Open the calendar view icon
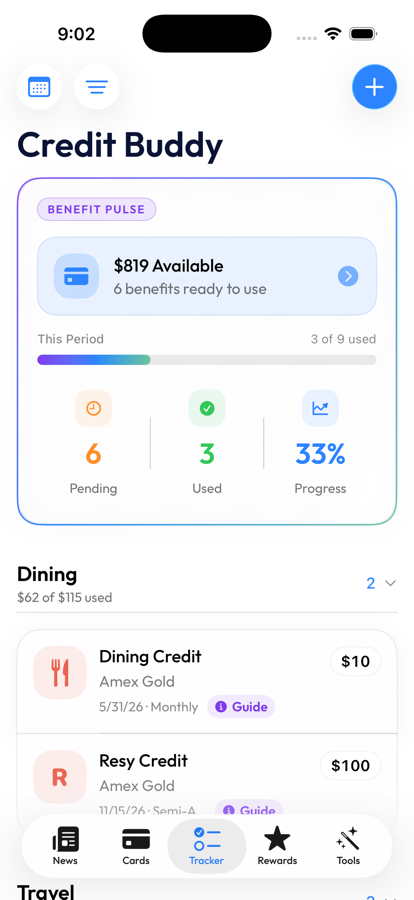Image resolution: width=414 pixels, height=900 pixels. [39, 87]
